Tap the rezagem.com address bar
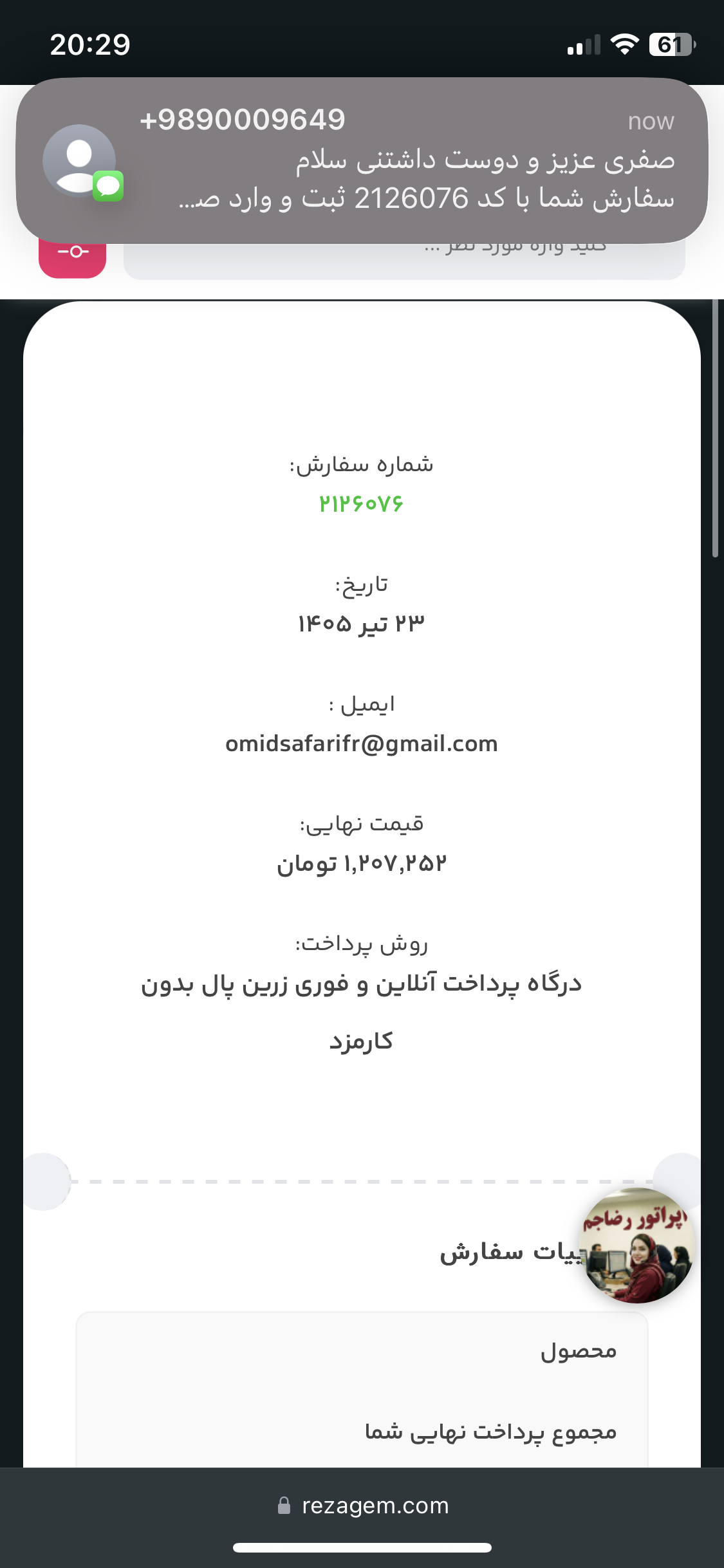Viewport: 724px width, 1568px height. click(362, 1506)
